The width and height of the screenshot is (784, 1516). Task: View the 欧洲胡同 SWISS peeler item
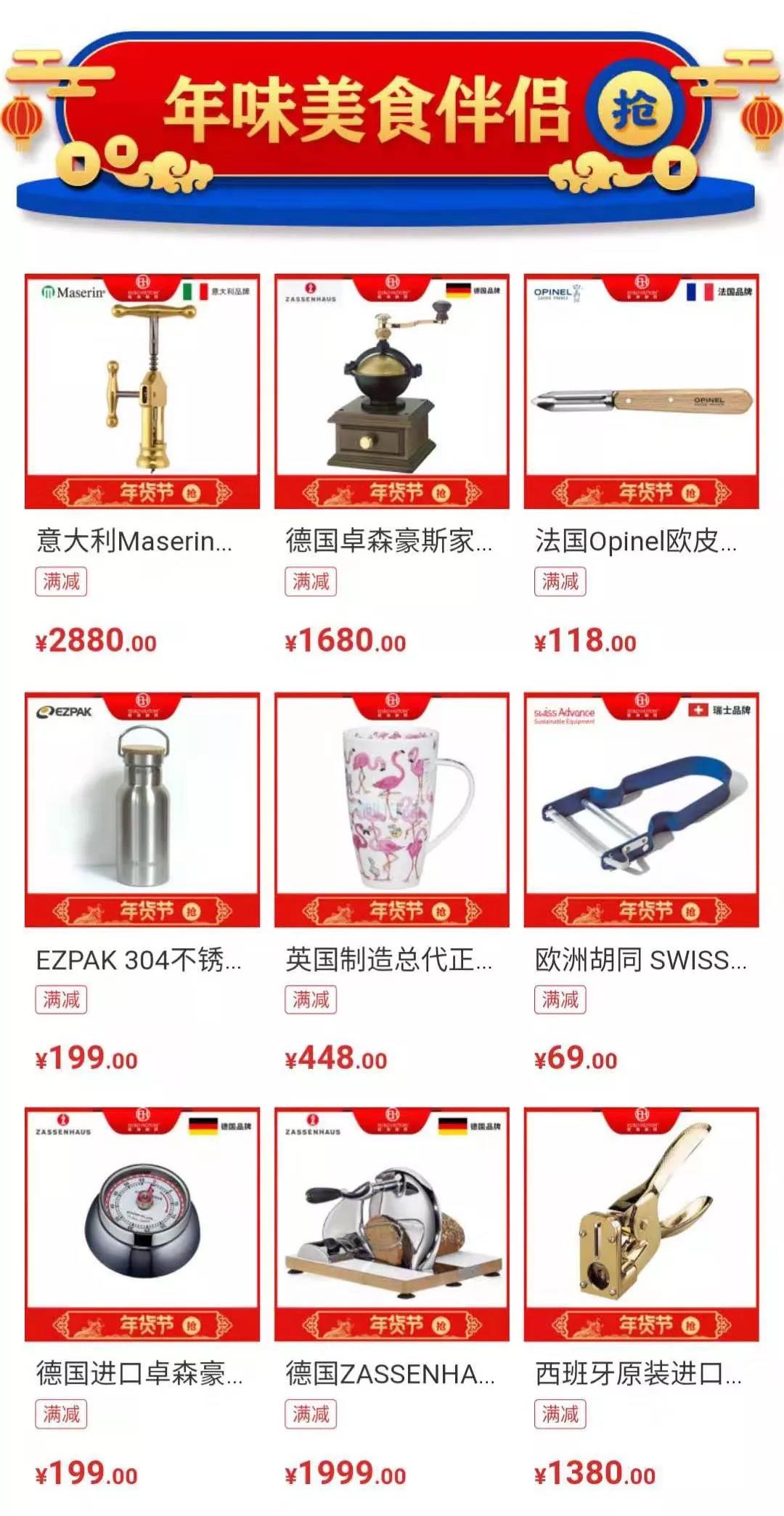(641, 809)
